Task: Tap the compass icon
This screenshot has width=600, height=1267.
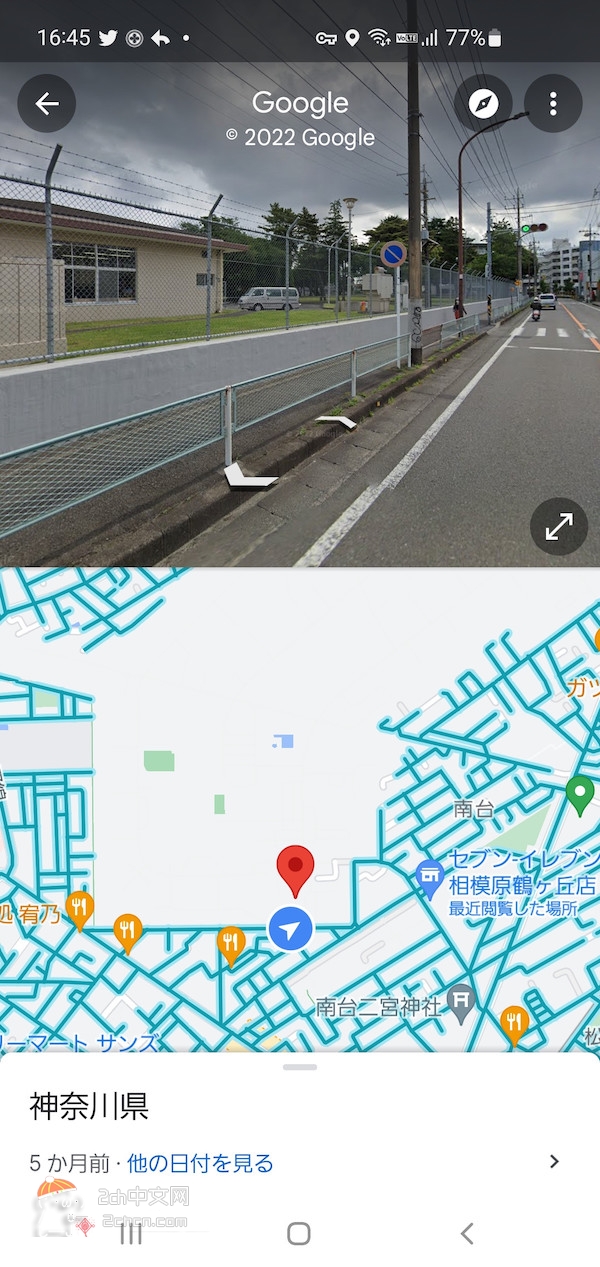Action: 483,104
